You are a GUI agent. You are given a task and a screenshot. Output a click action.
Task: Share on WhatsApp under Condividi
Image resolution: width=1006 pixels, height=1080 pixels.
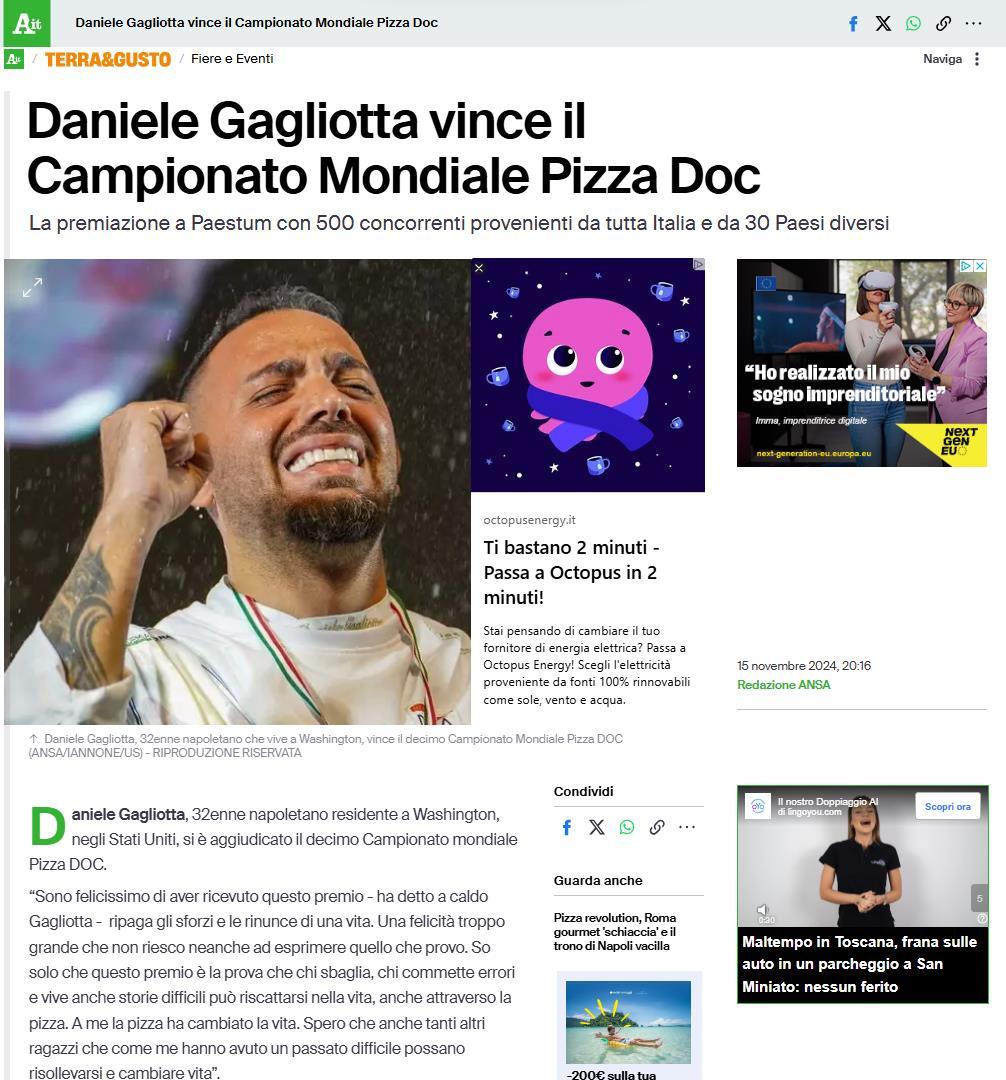click(627, 827)
